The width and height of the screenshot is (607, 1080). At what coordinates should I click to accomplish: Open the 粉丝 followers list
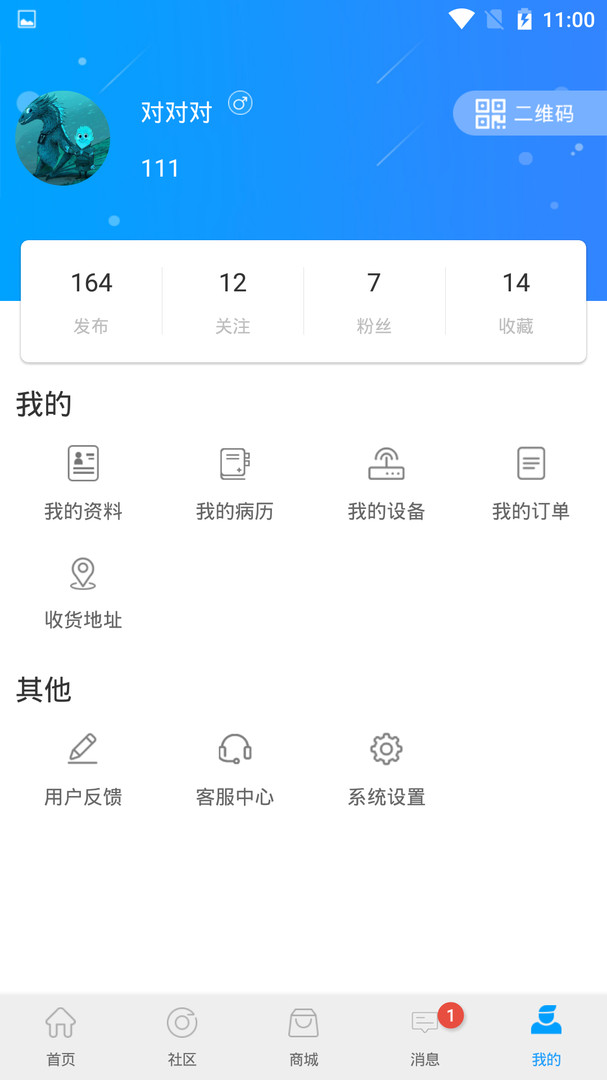[x=374, y=301]
